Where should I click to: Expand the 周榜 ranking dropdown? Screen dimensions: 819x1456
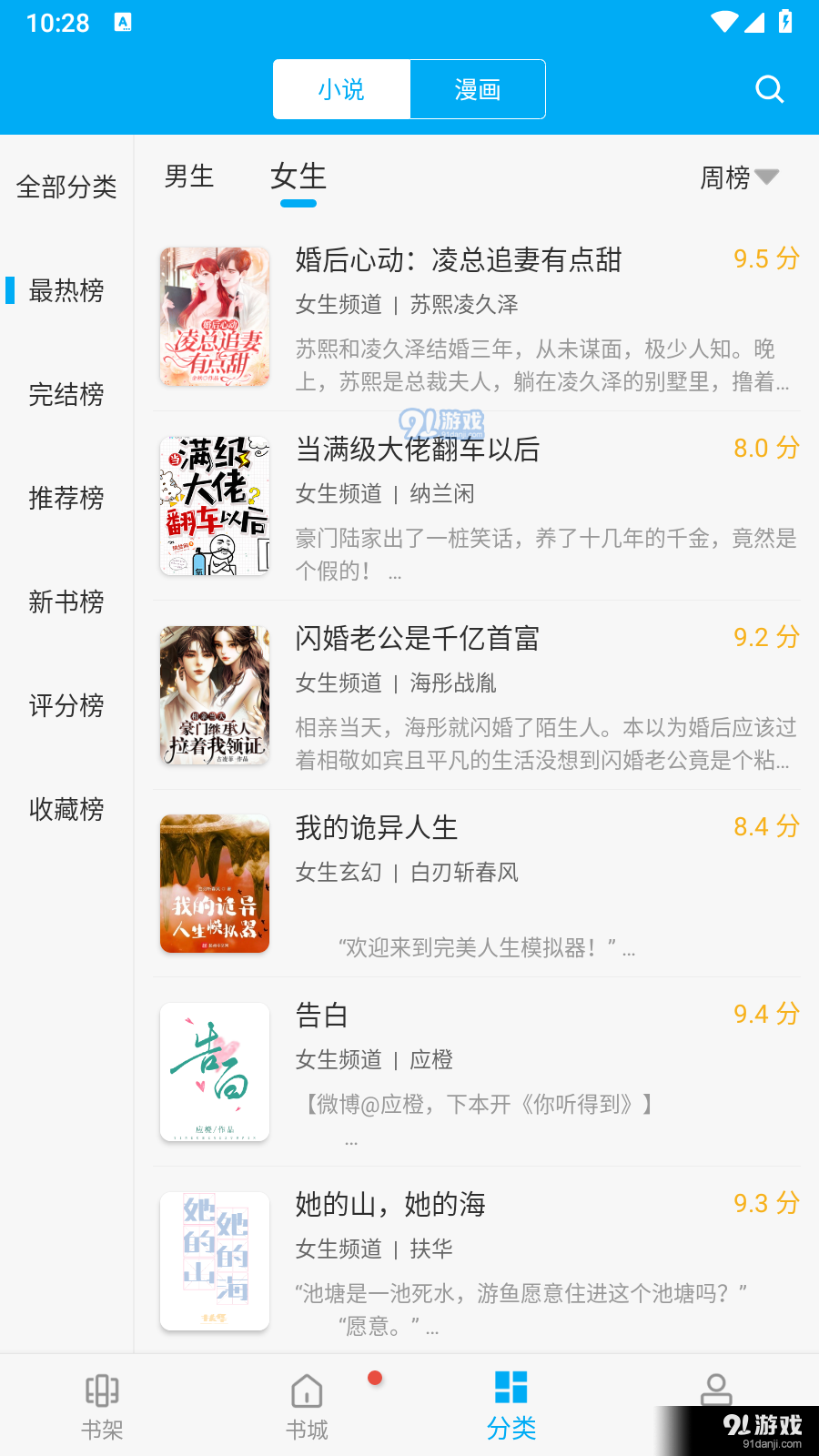[x=739, y=177]
